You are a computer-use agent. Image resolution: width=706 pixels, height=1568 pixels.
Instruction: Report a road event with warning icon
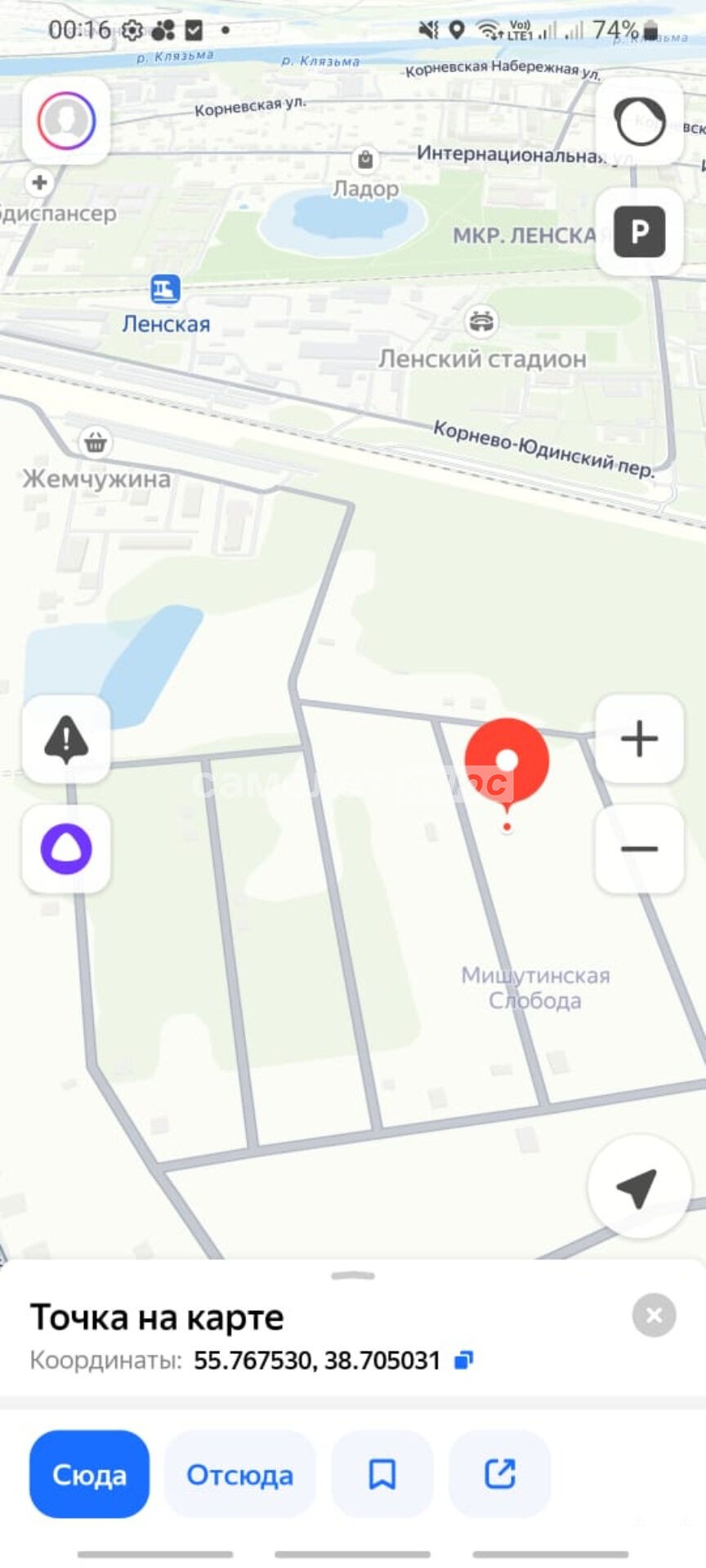tap(66, 739)
